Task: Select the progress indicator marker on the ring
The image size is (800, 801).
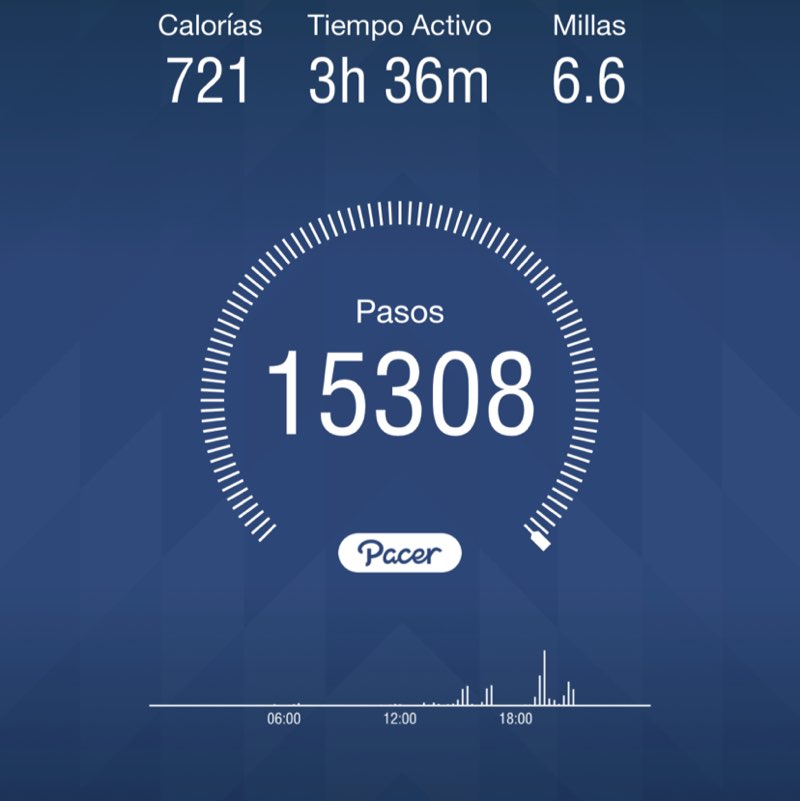Action: coord(541,540)
